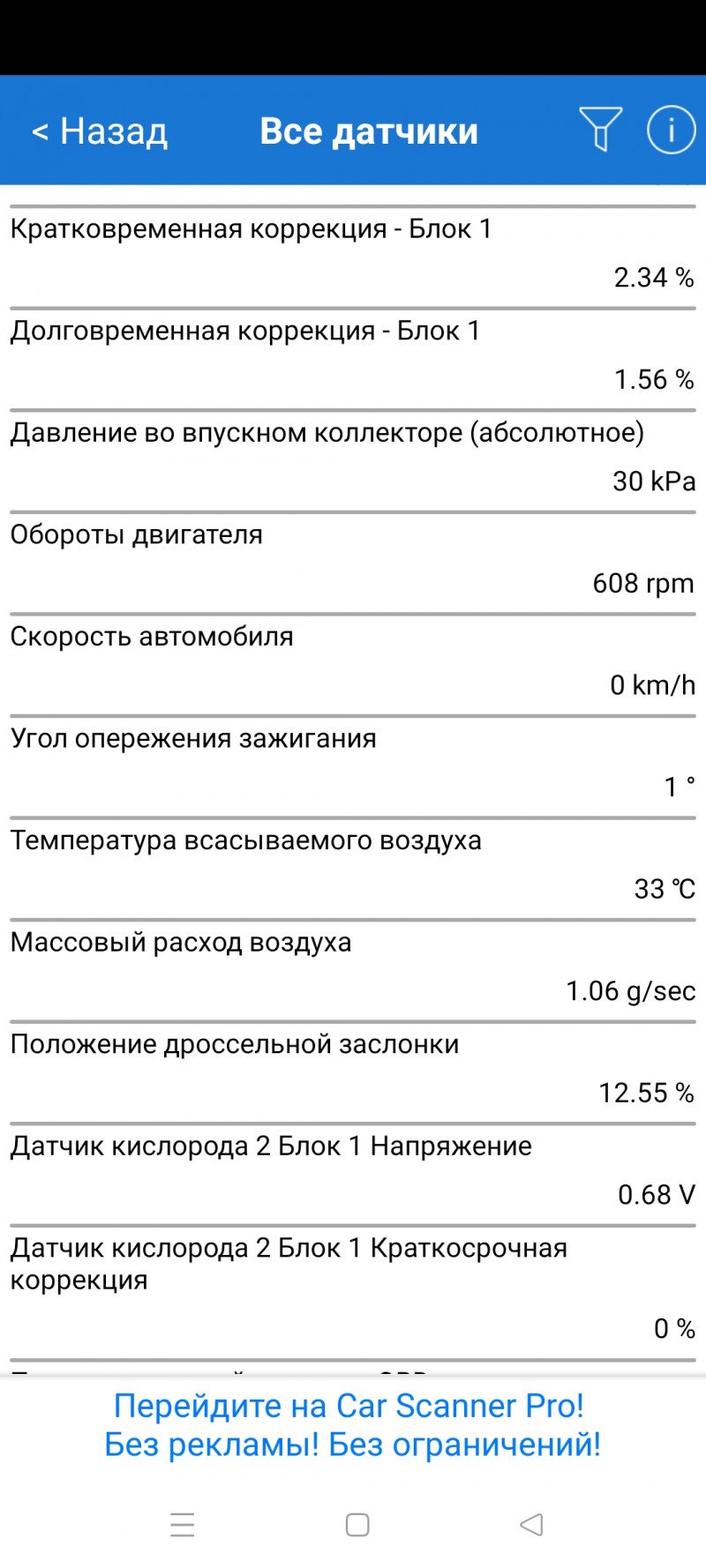Open Датчик кислорода 2 Краткосрочная коррекция row
The width and height of the screenshot is (706, 1568).
coord(353,1293)
